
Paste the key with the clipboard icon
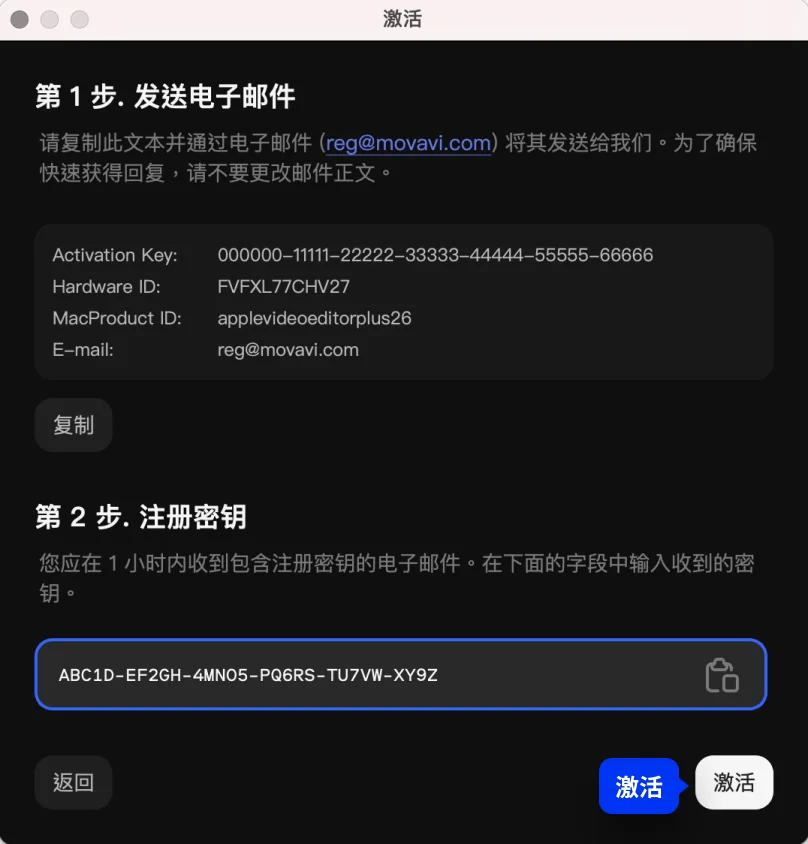(722, 675)
